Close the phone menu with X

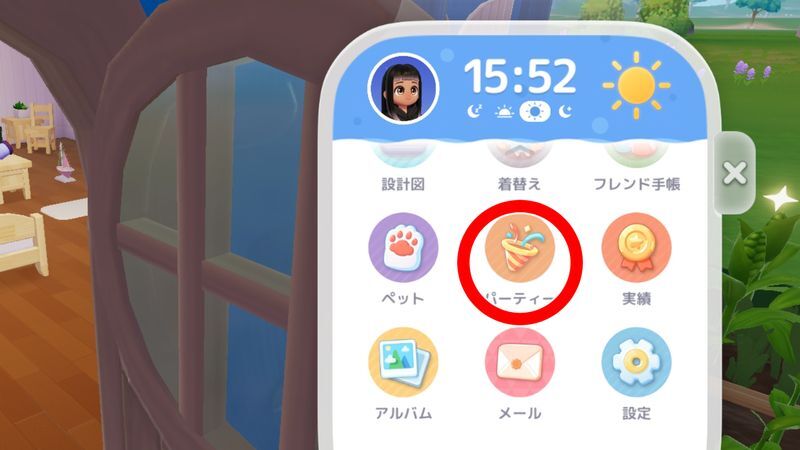pos(735,174)
